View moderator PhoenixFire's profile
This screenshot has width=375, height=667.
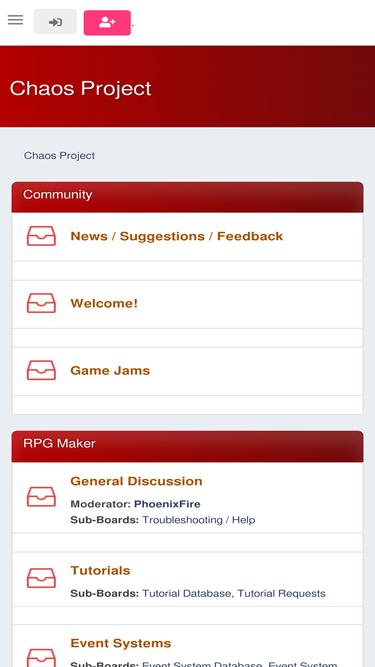167,504
